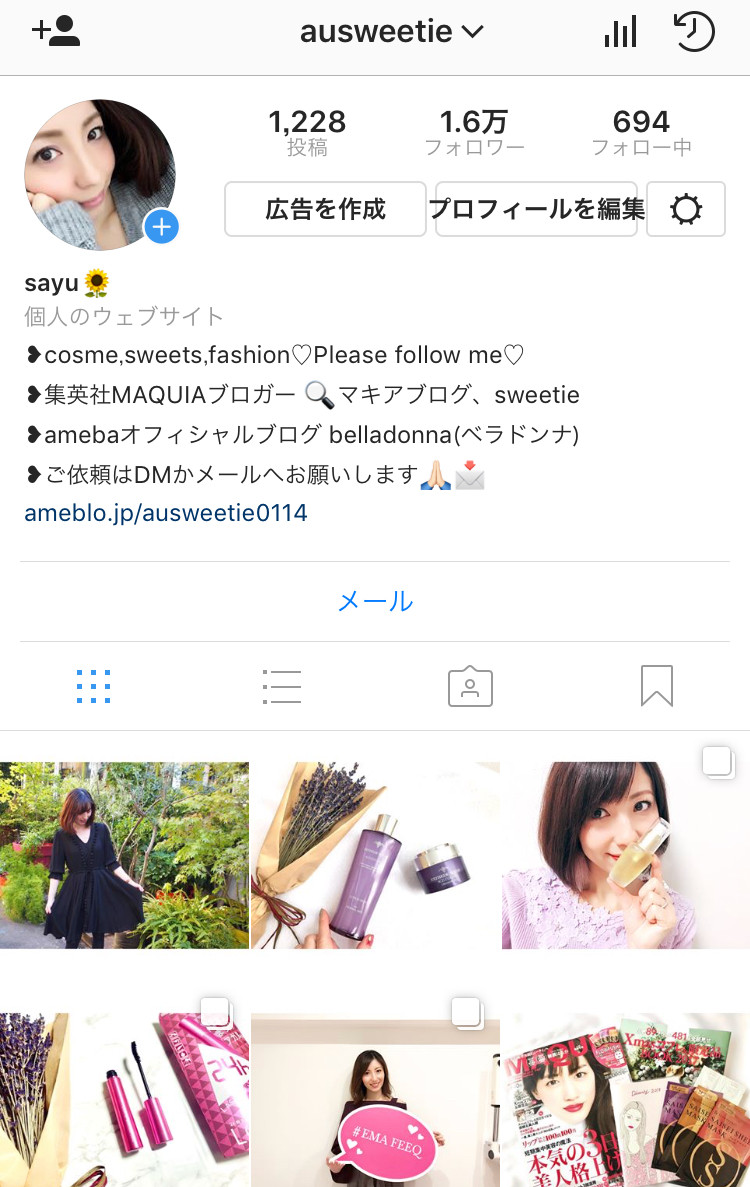View the saved bookmarks tab

(x=657, y=686)
